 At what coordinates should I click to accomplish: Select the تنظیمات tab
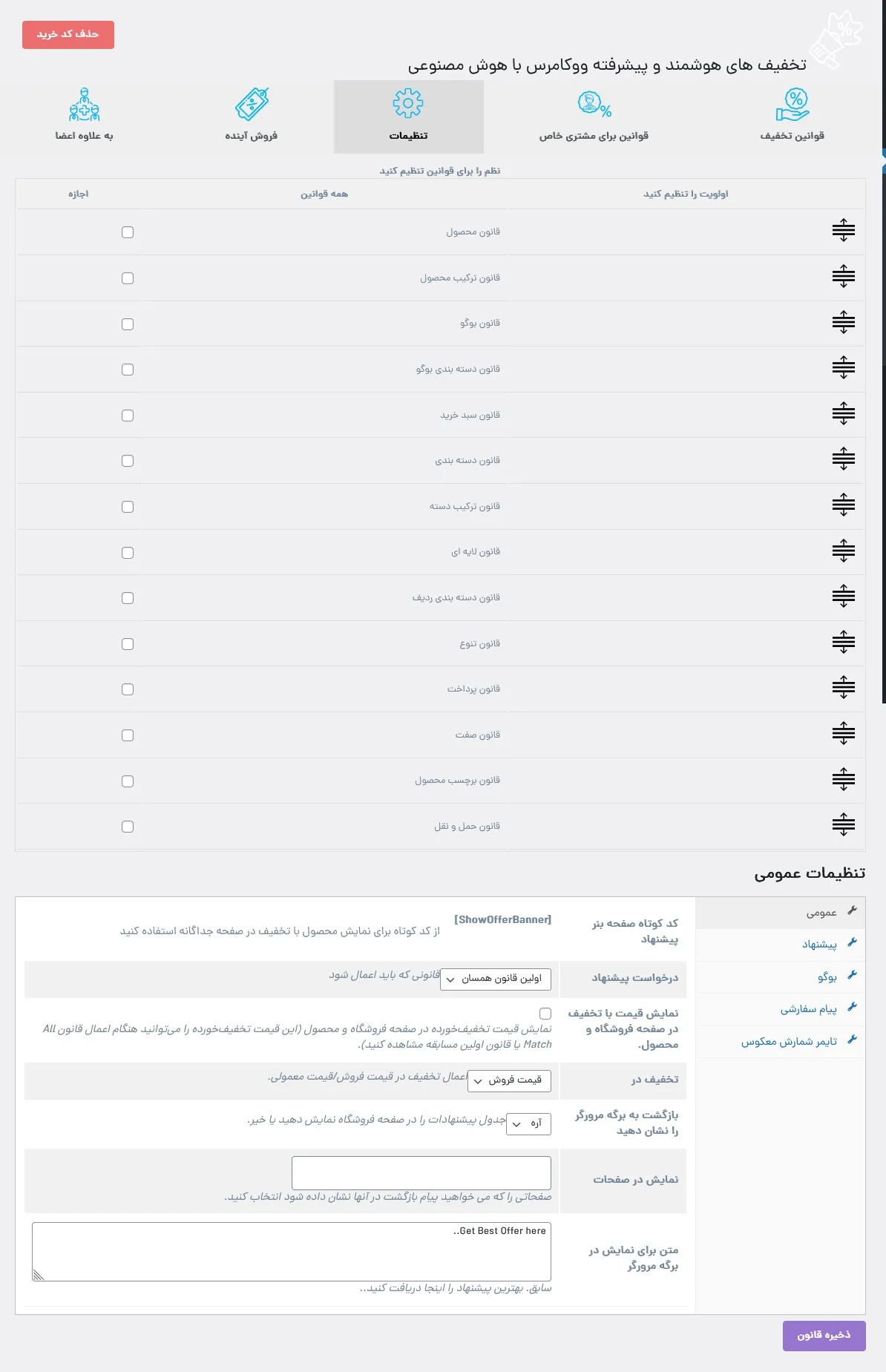pyautogui.click(x=409, y=116)
